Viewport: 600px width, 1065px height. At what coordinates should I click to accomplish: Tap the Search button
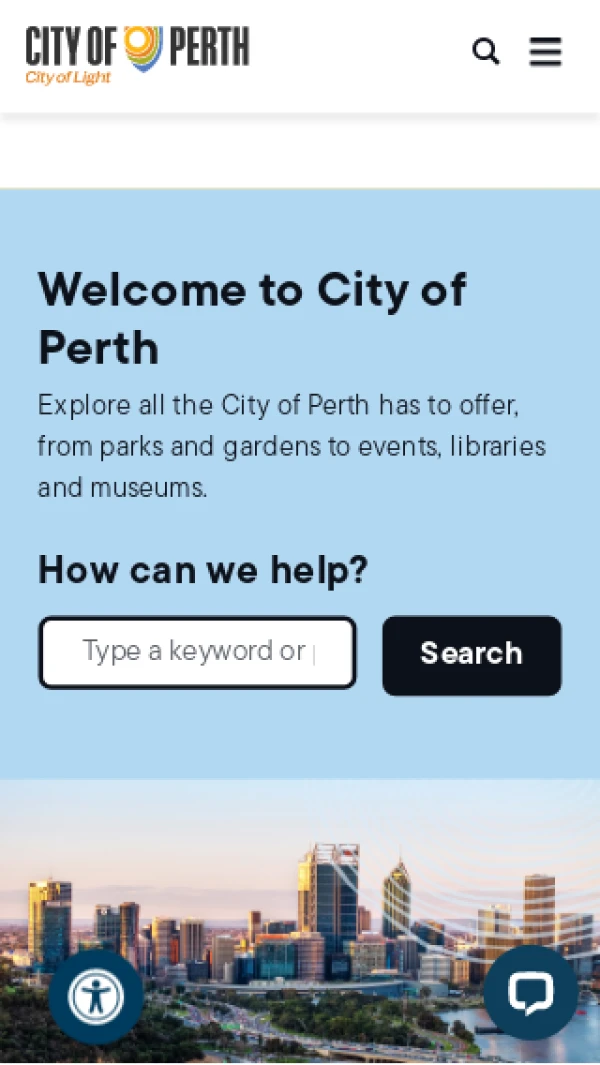pos(471,655)
